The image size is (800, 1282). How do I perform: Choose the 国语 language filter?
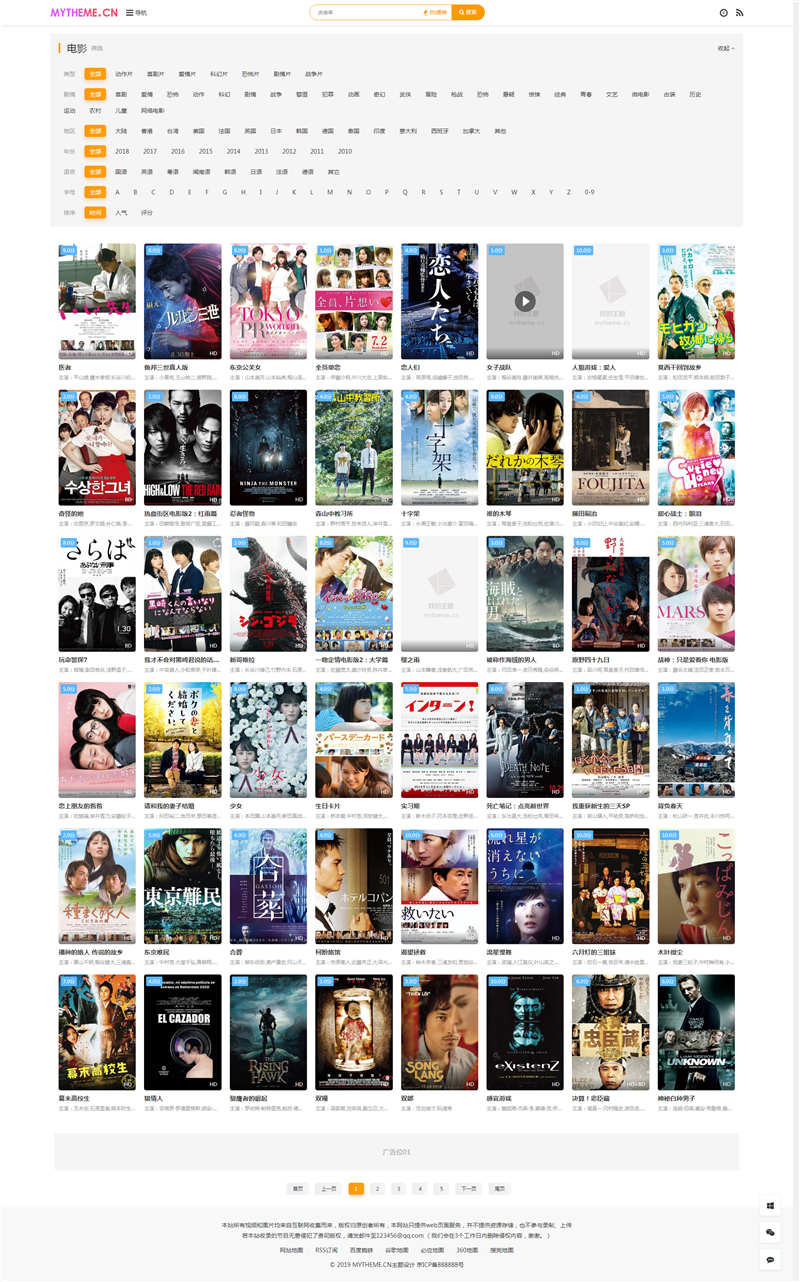pyautogui.click(x=121, y=172)
